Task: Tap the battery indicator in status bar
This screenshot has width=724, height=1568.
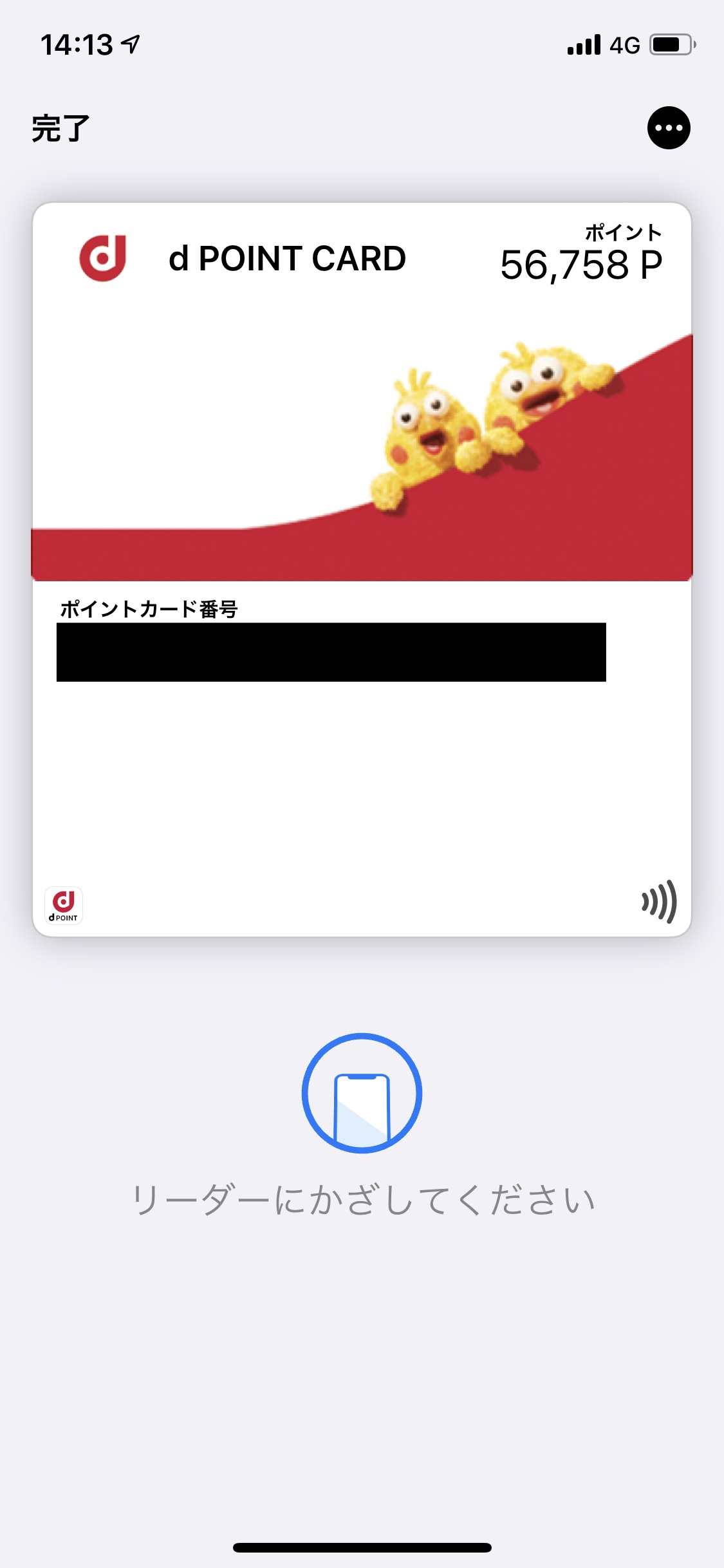Action: pos(669,42)
